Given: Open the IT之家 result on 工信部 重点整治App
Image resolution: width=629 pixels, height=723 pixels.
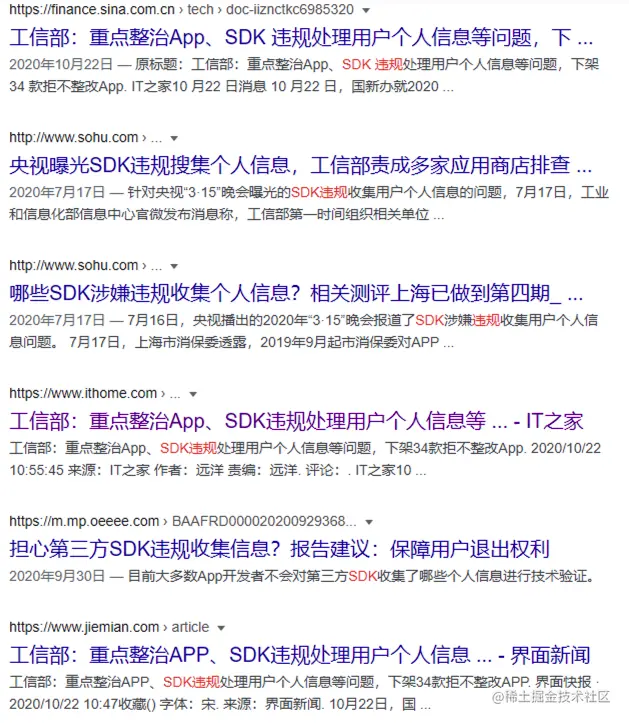Looking at the screenshot, I should pyautogui.click(x=296, y=421).
